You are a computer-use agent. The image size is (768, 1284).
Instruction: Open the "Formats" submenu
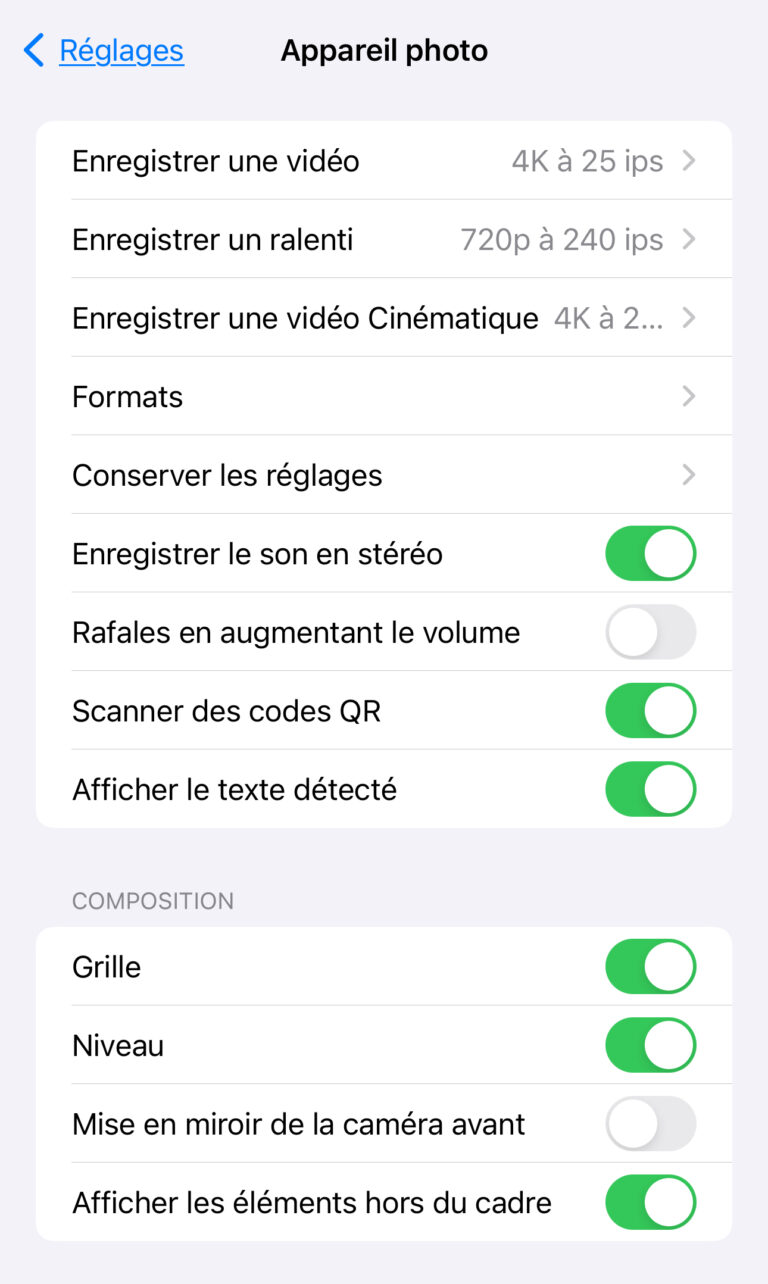pos(384,396)
